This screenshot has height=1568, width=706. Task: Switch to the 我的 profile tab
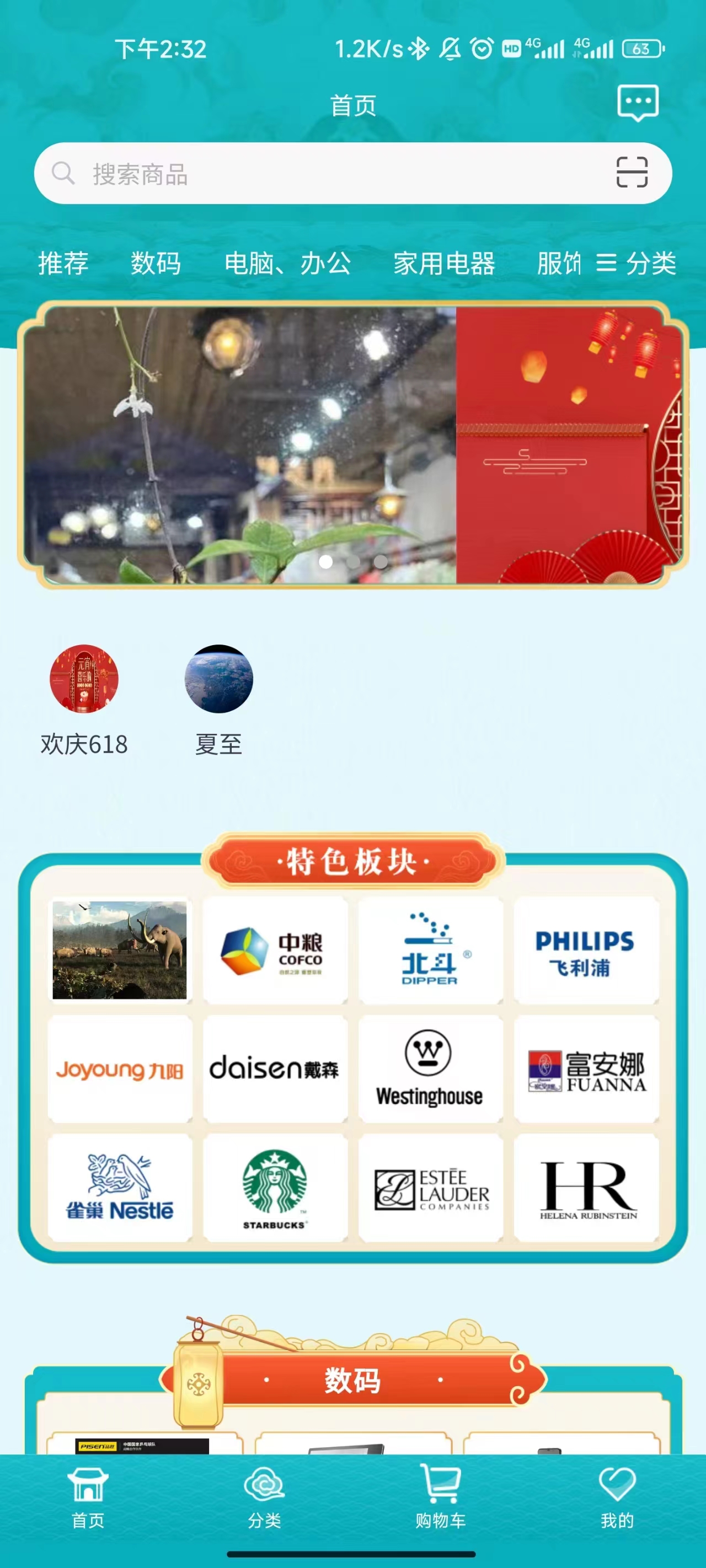click(617, 1499)
